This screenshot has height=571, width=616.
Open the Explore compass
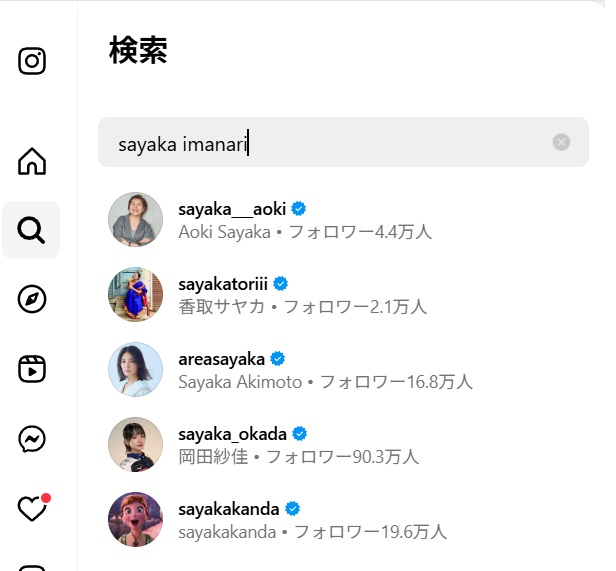(x=32, y=299)
